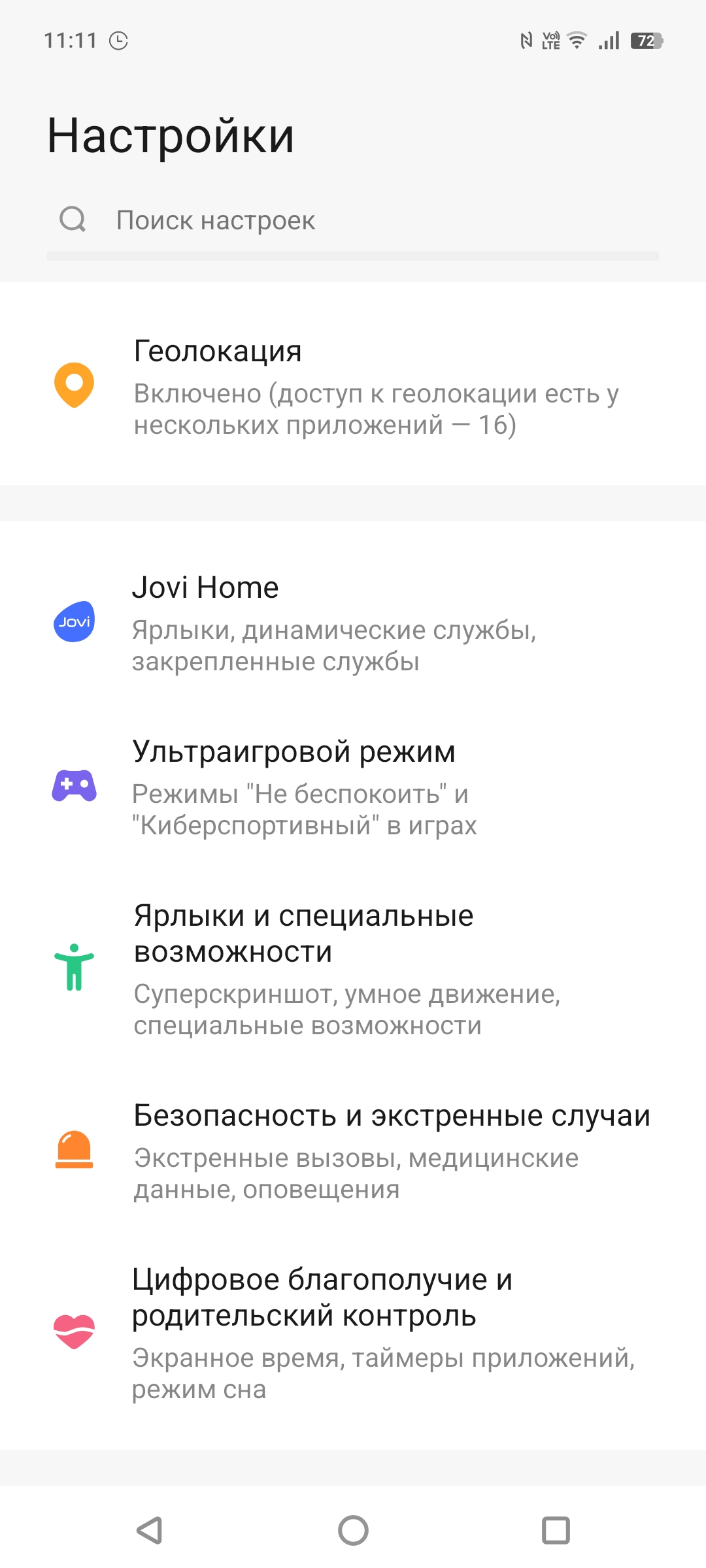The width and height of the screenshot is (706, 1568).
Task: Open recent apps overview
Action: (556, 1530)
